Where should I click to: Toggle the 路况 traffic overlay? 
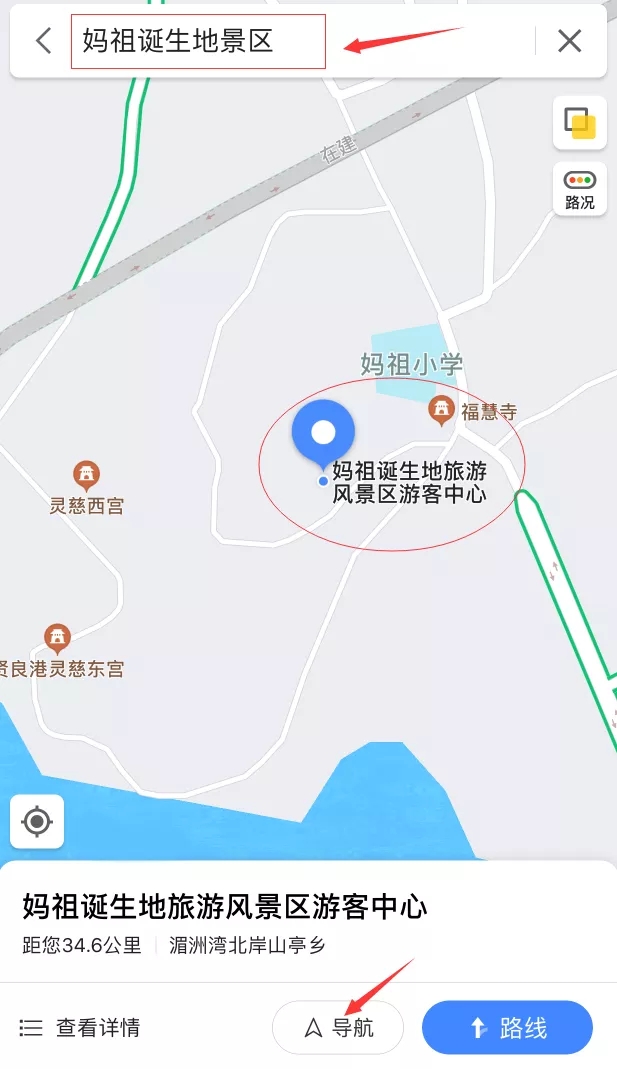click(x=580, y=190)
